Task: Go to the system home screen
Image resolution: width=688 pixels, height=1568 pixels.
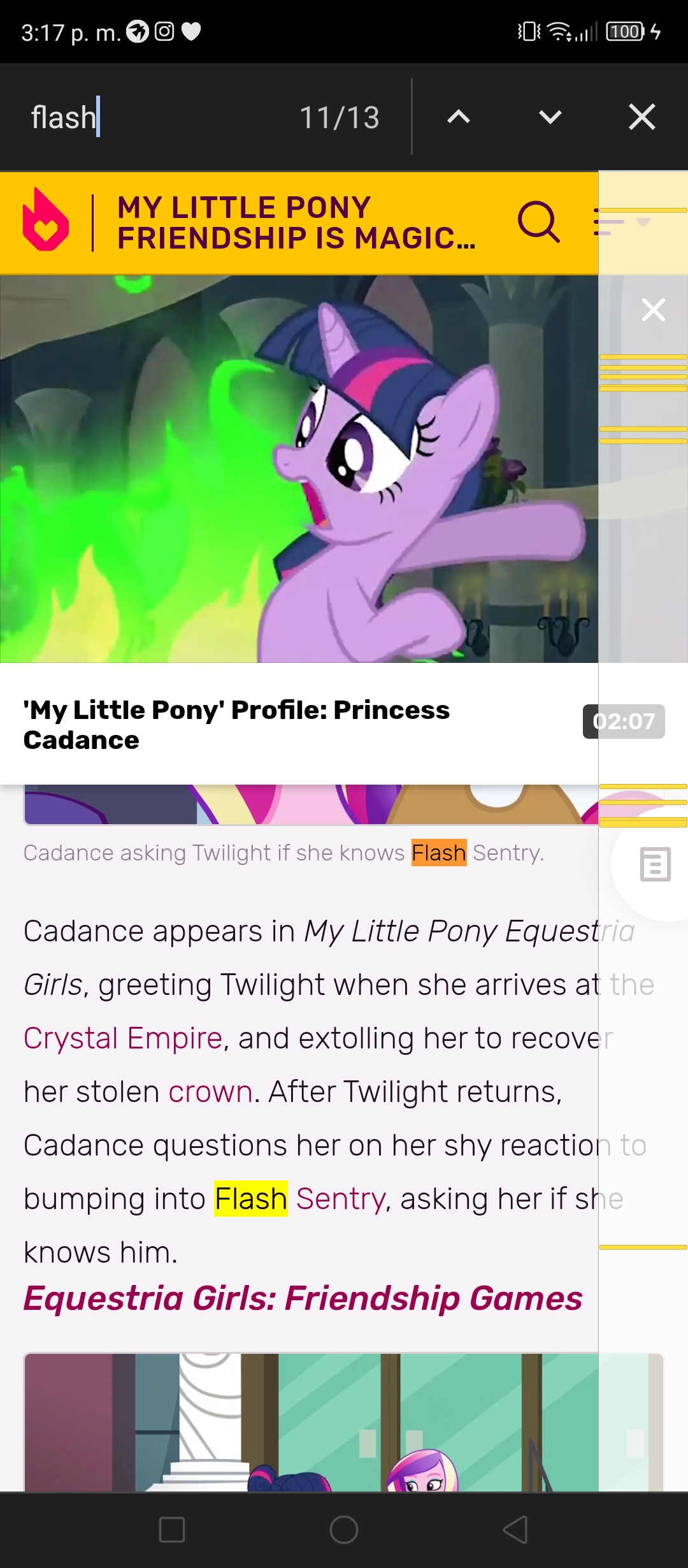Action: 344,1530
